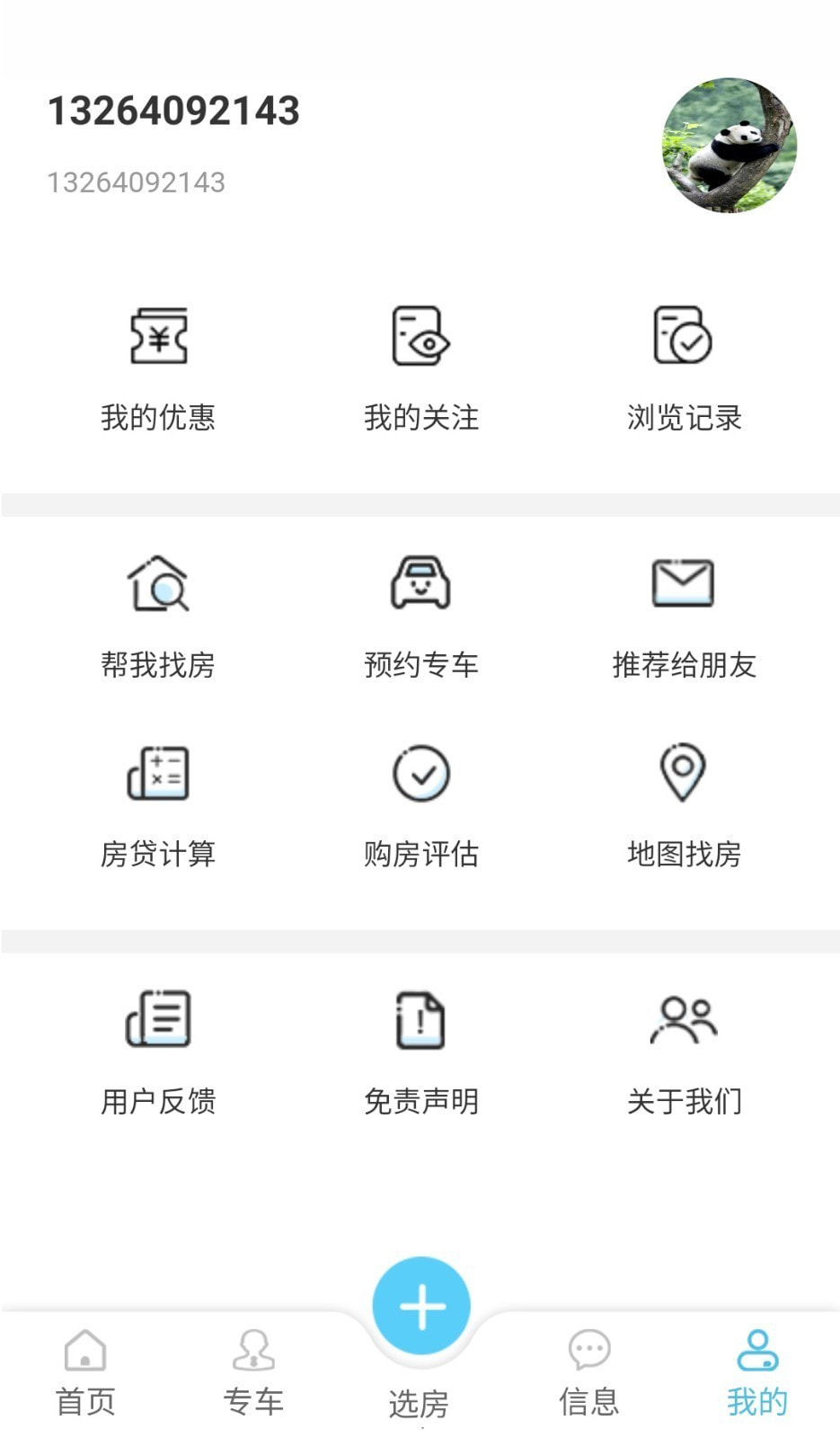Screen dimensions: 840x1438
Task: Switch to the 专车 tab
Action: click(253, 1373)
